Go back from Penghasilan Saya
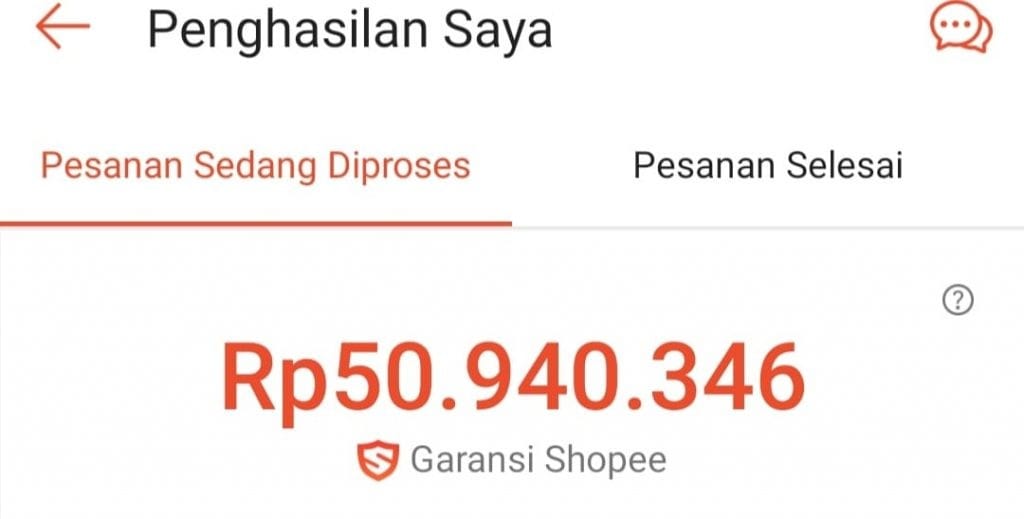The height and width of the screenshot is (519, 1024). click(x=63, y=29)
